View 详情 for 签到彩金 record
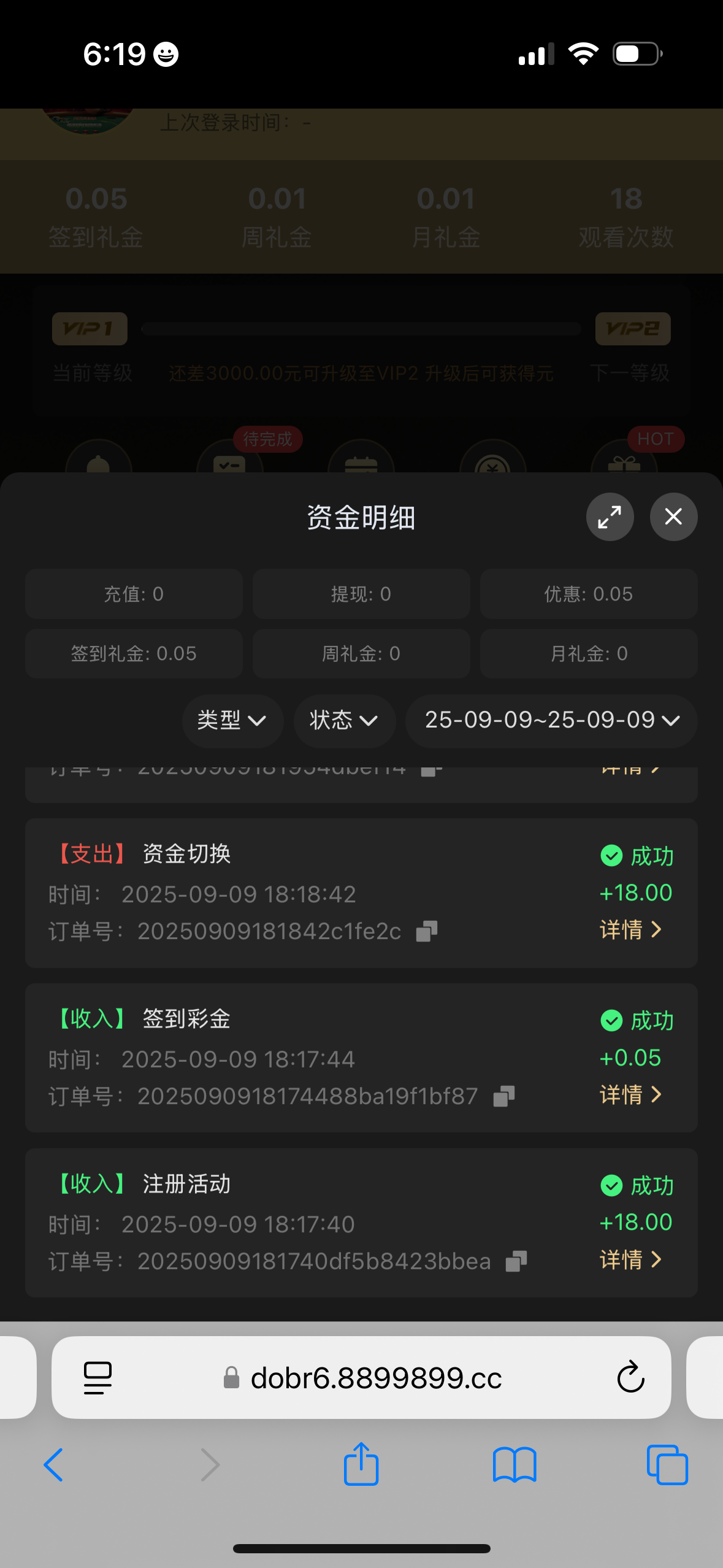Viewport: 723px width, 1568px height. click(630, 1094)
